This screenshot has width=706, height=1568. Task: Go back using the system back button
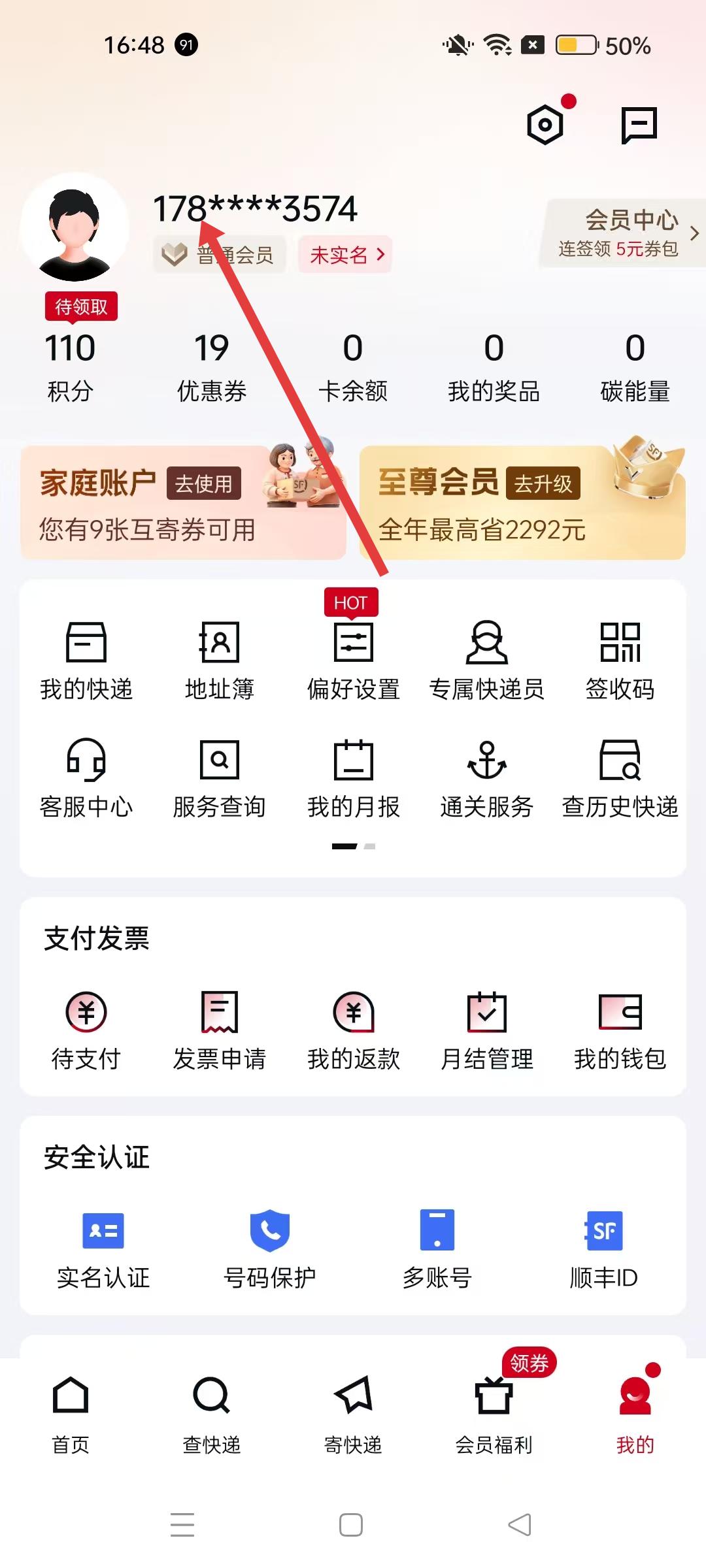(520, 1525)
